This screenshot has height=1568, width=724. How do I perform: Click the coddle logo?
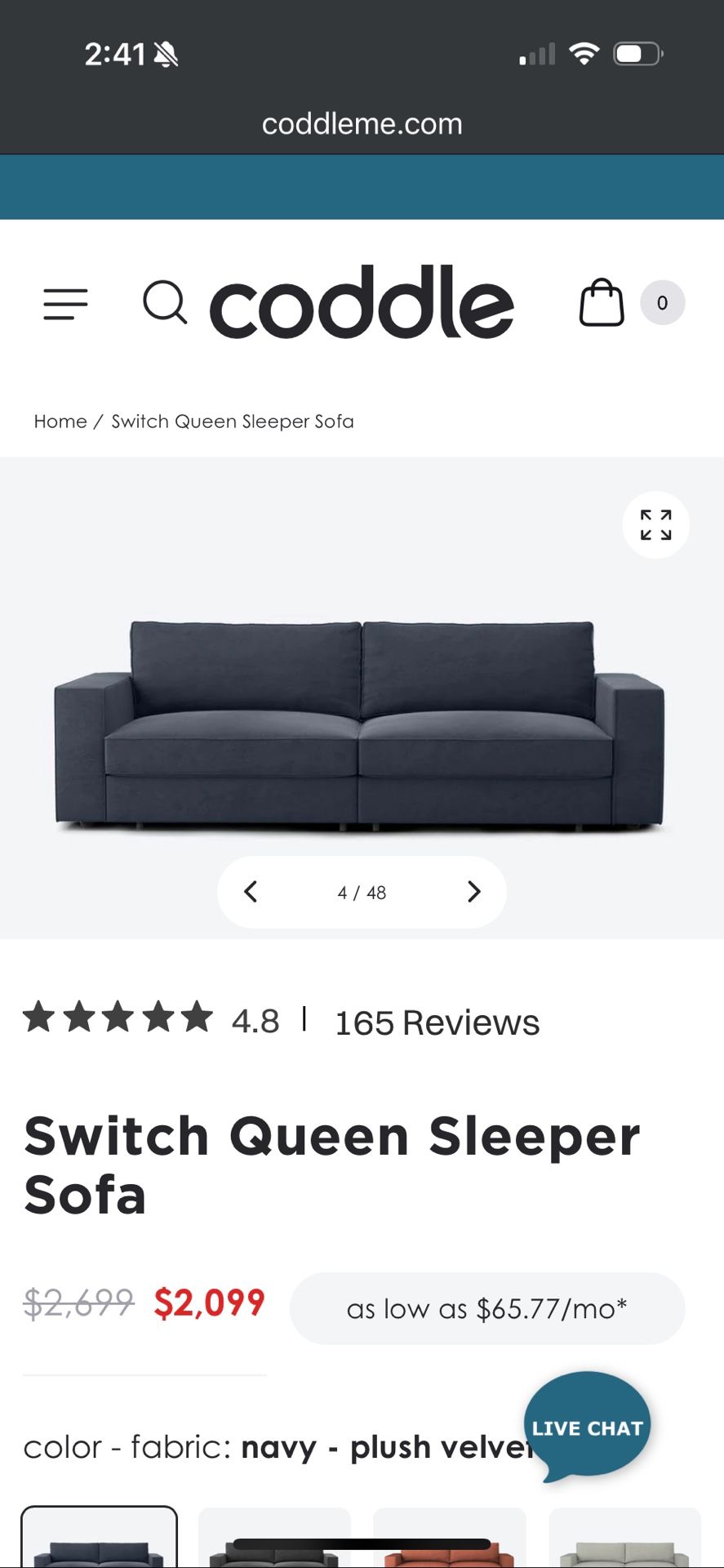[x=362, y=302]
